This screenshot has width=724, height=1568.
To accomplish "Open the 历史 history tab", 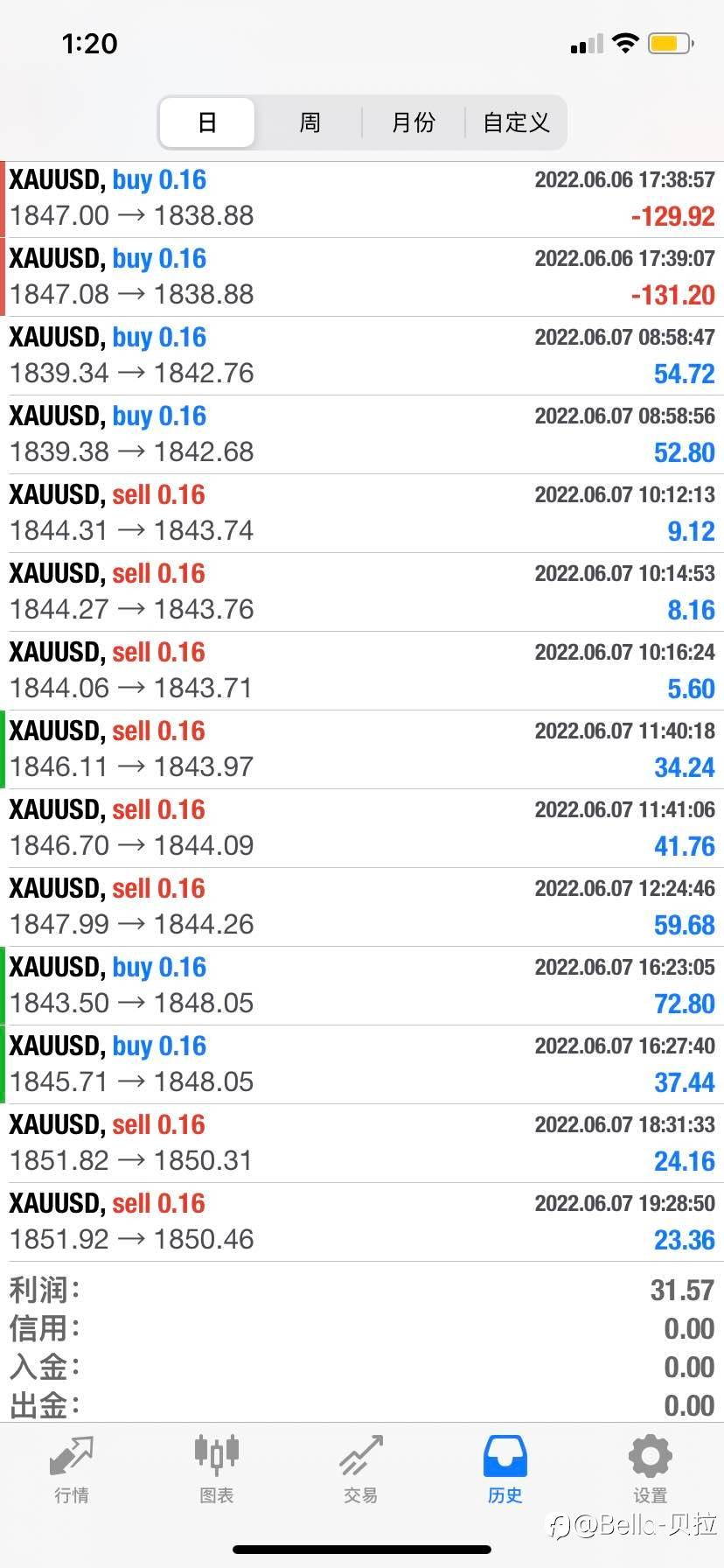I will tap(505, 1471).
